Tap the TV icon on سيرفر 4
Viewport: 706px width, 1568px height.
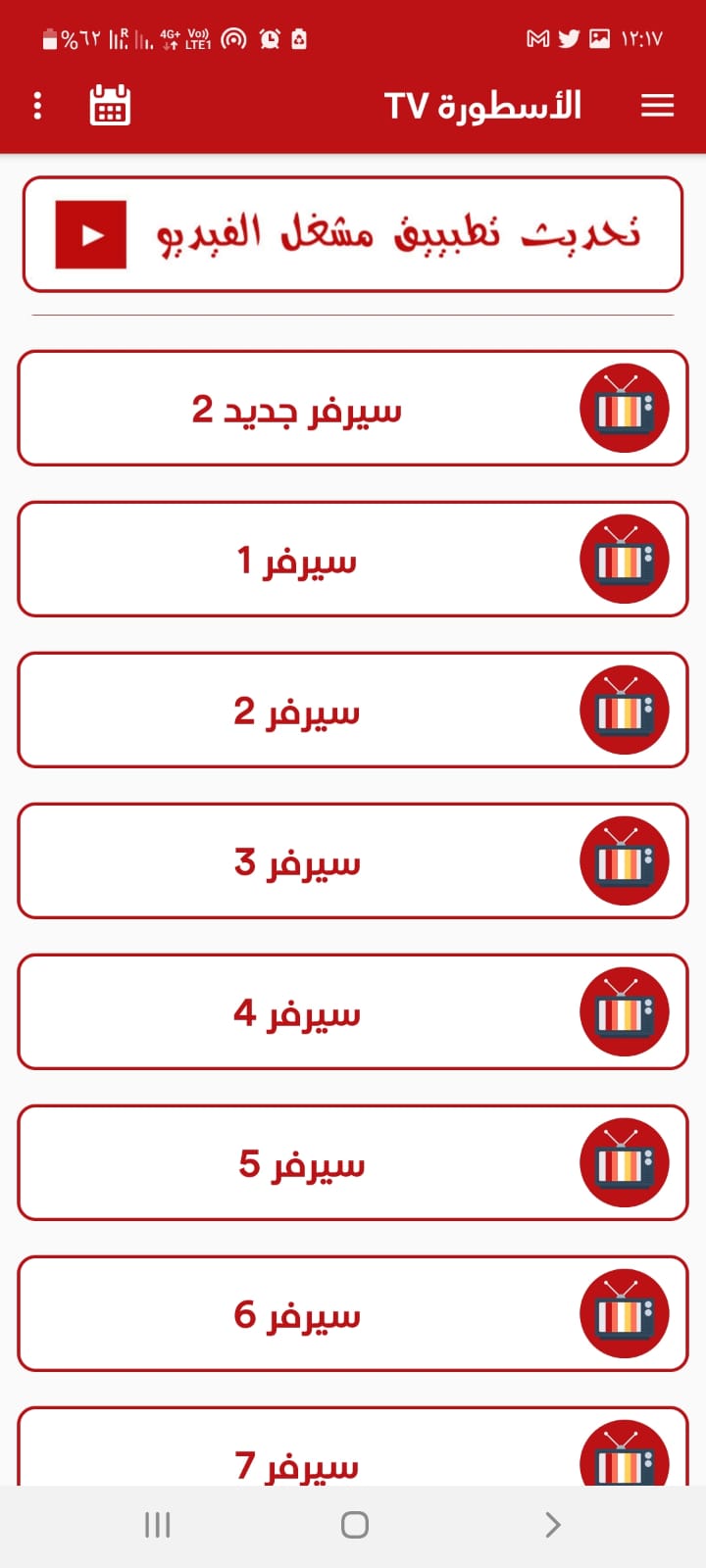(625, 1011)
